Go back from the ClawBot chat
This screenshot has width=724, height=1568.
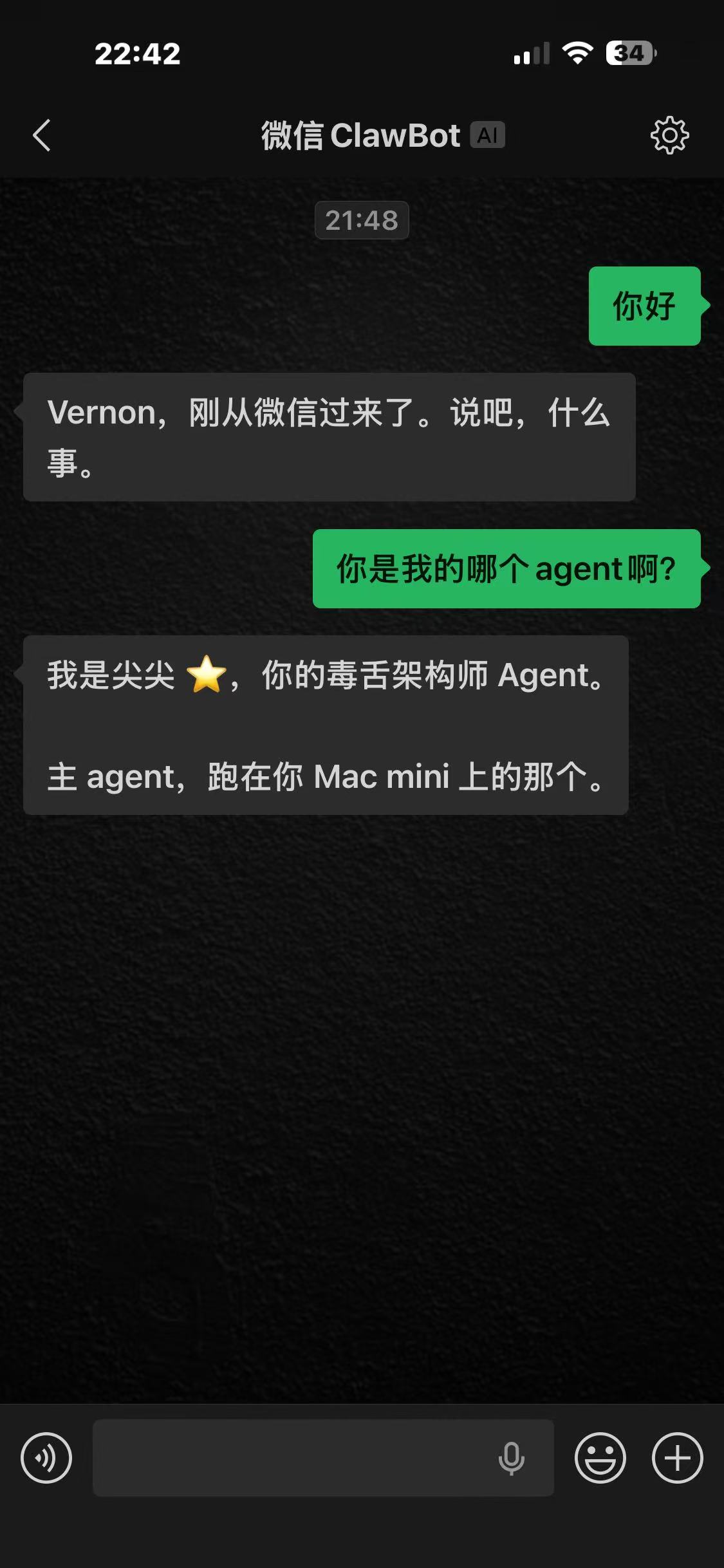pyautogui.click(x=42, y=136)
